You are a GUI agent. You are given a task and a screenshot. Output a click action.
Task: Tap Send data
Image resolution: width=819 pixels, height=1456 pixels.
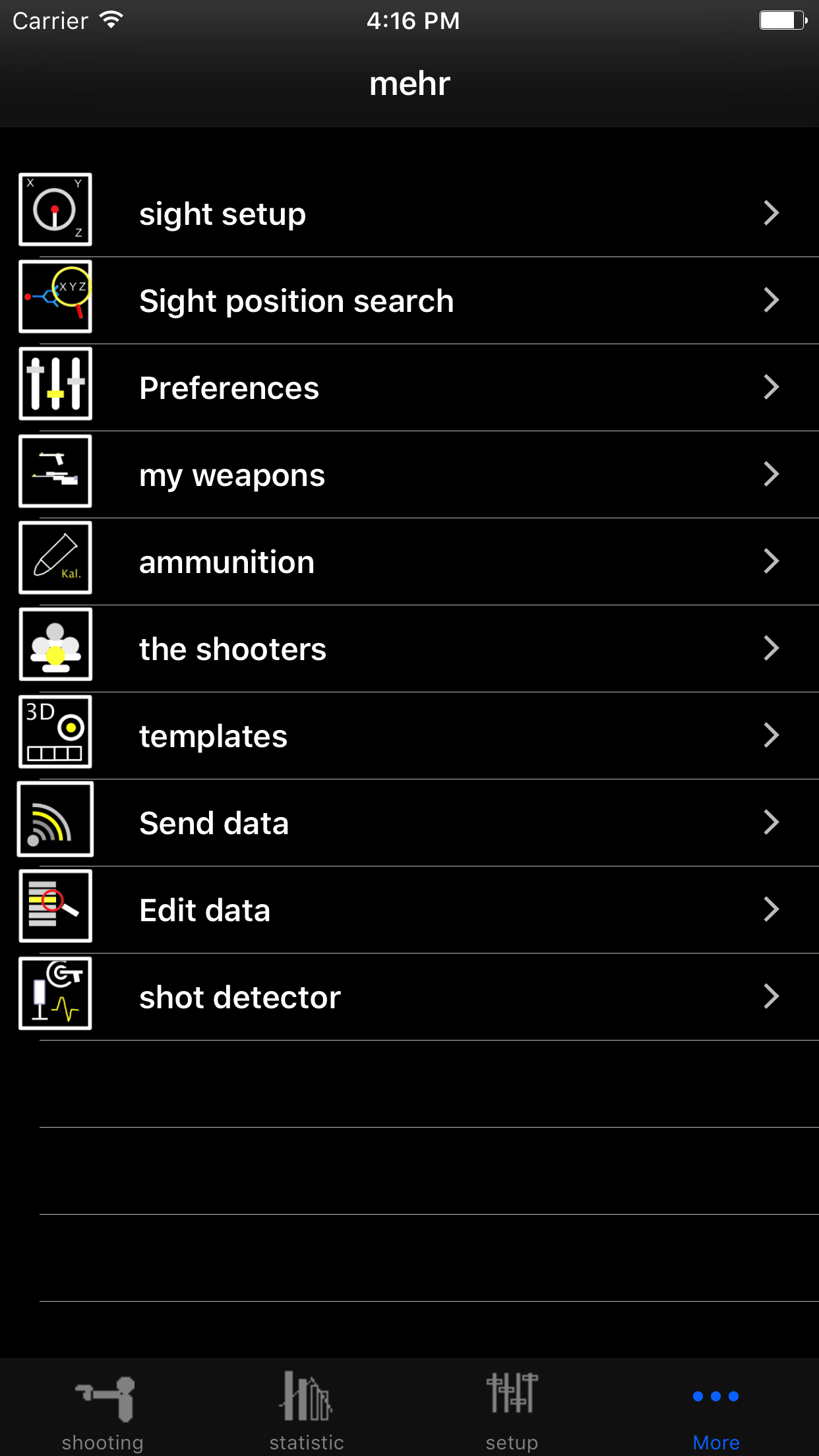tap(409, 823)
